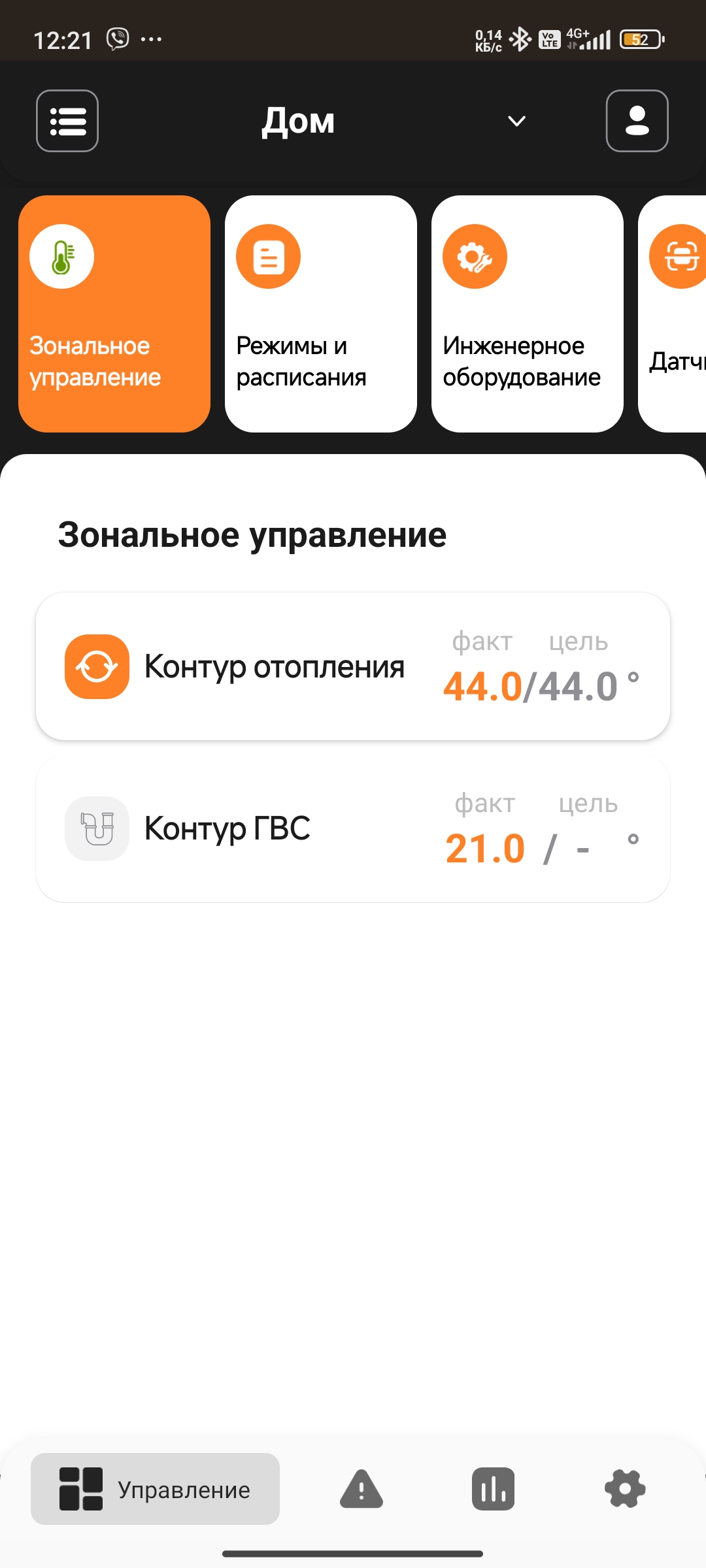
Task: Open the statistics chart tab
Action: pyautogui.click(x=493, y=1489)
